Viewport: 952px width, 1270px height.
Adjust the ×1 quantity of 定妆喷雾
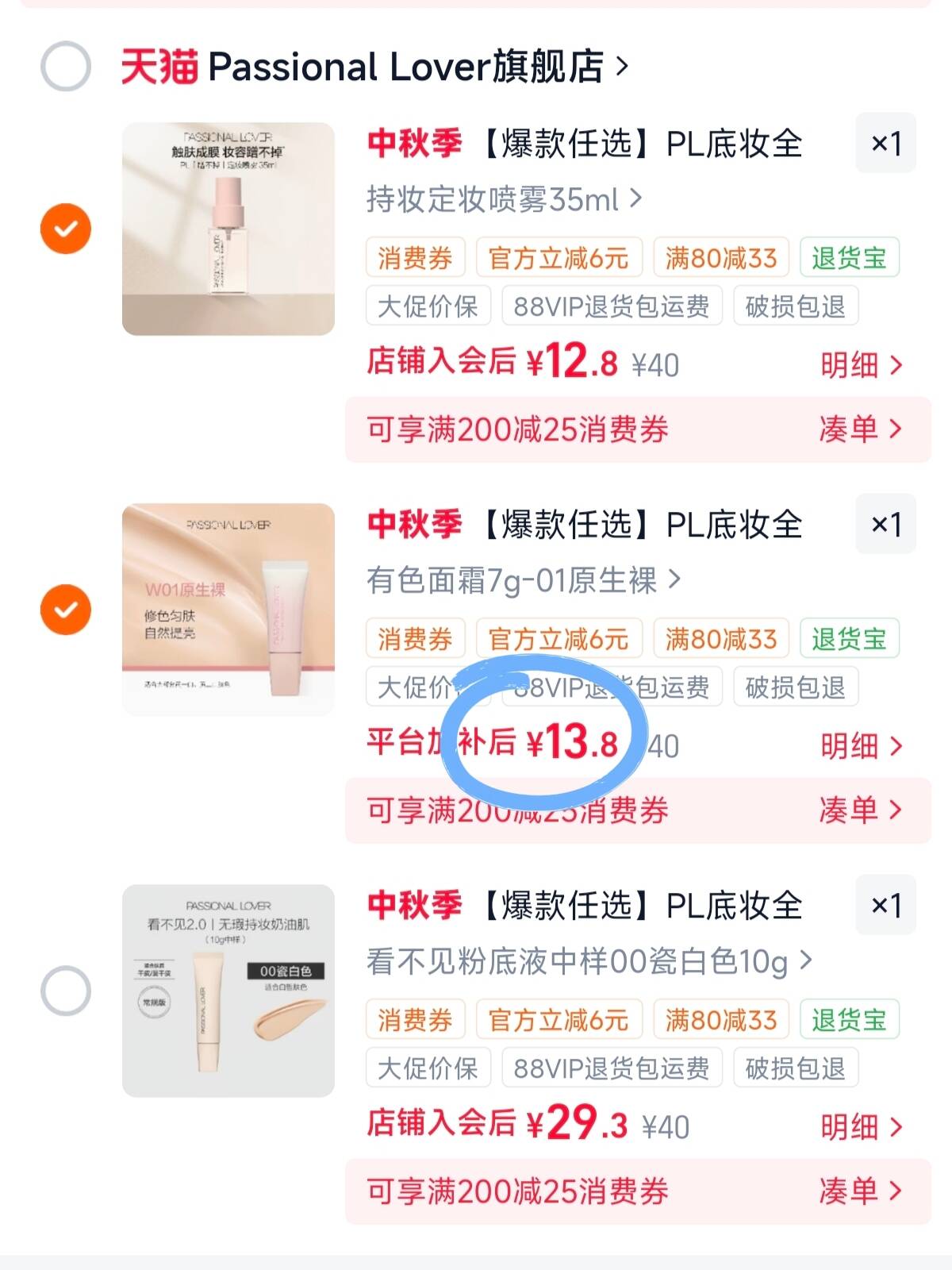(885, 143)
